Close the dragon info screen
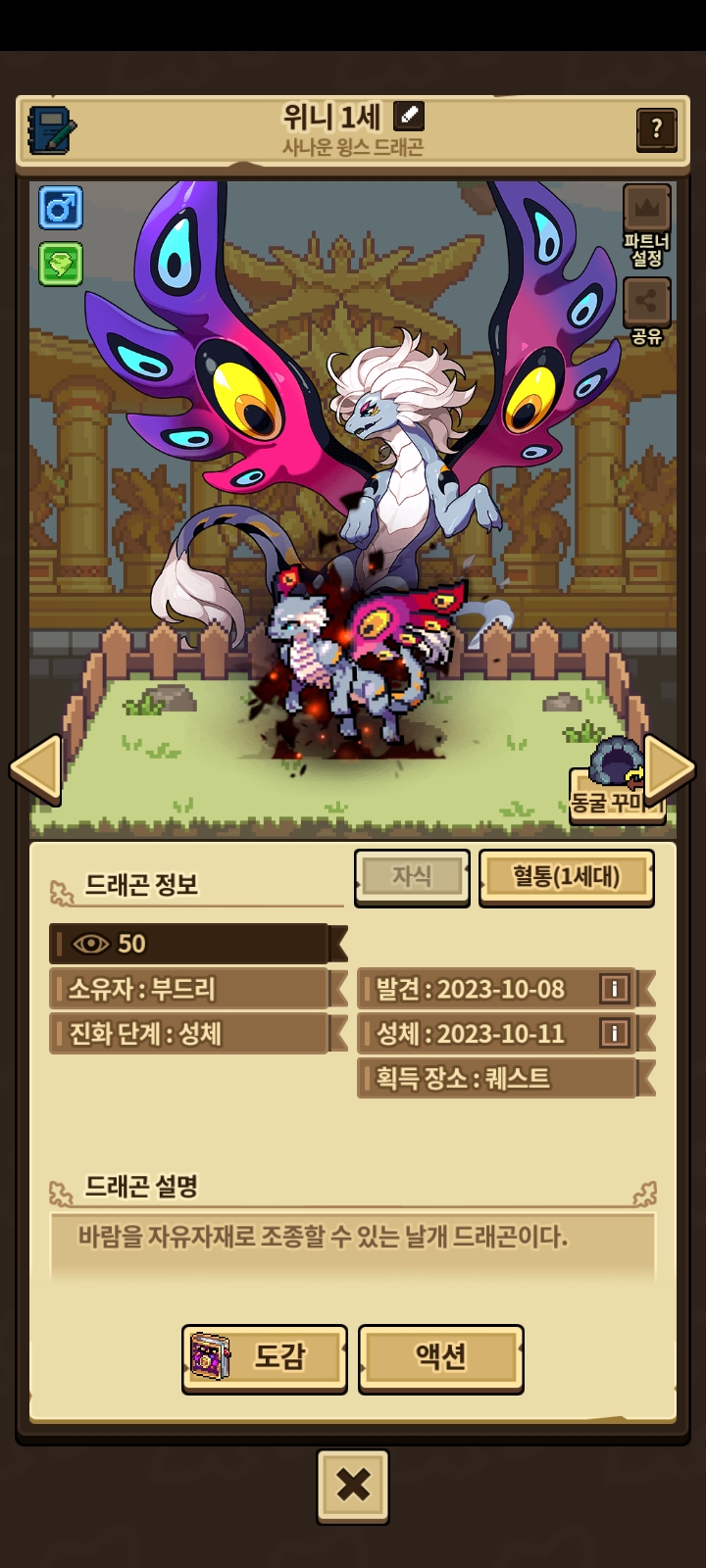 coord(353,1486)
